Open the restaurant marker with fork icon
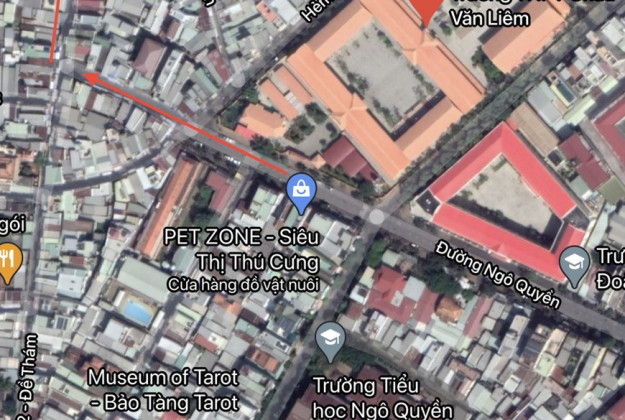 10,260
